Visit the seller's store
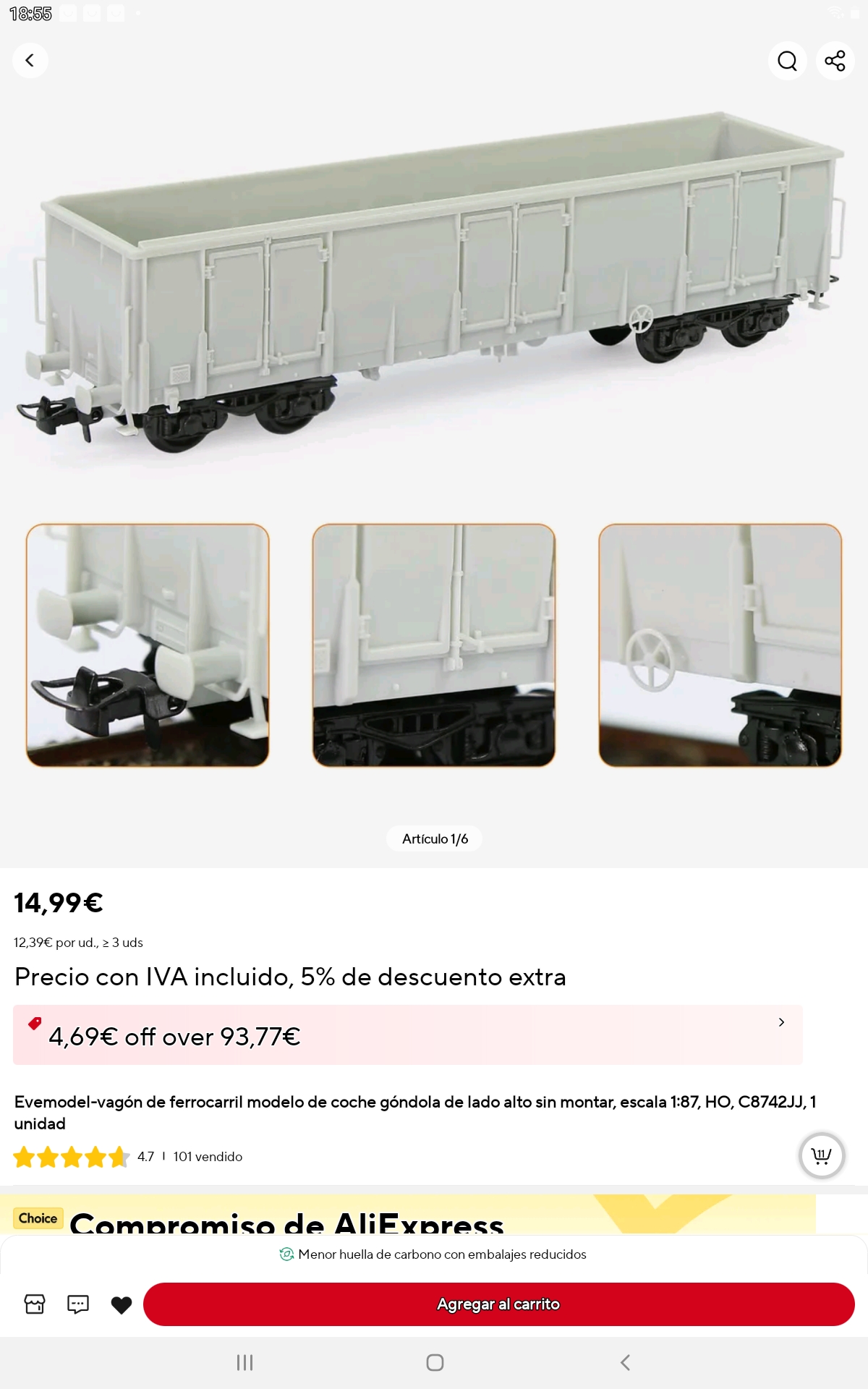The width and height of the screenshot is (868, 1389). pyautogui.click(x=35, y=1304)
